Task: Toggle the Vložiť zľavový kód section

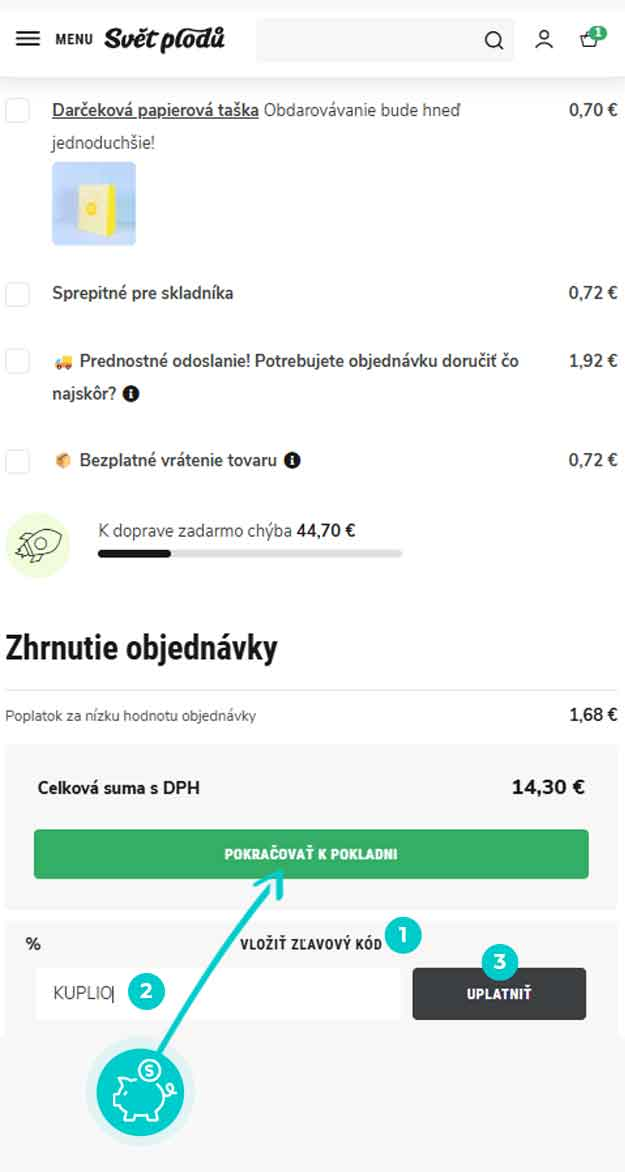Action: (311, 944)
